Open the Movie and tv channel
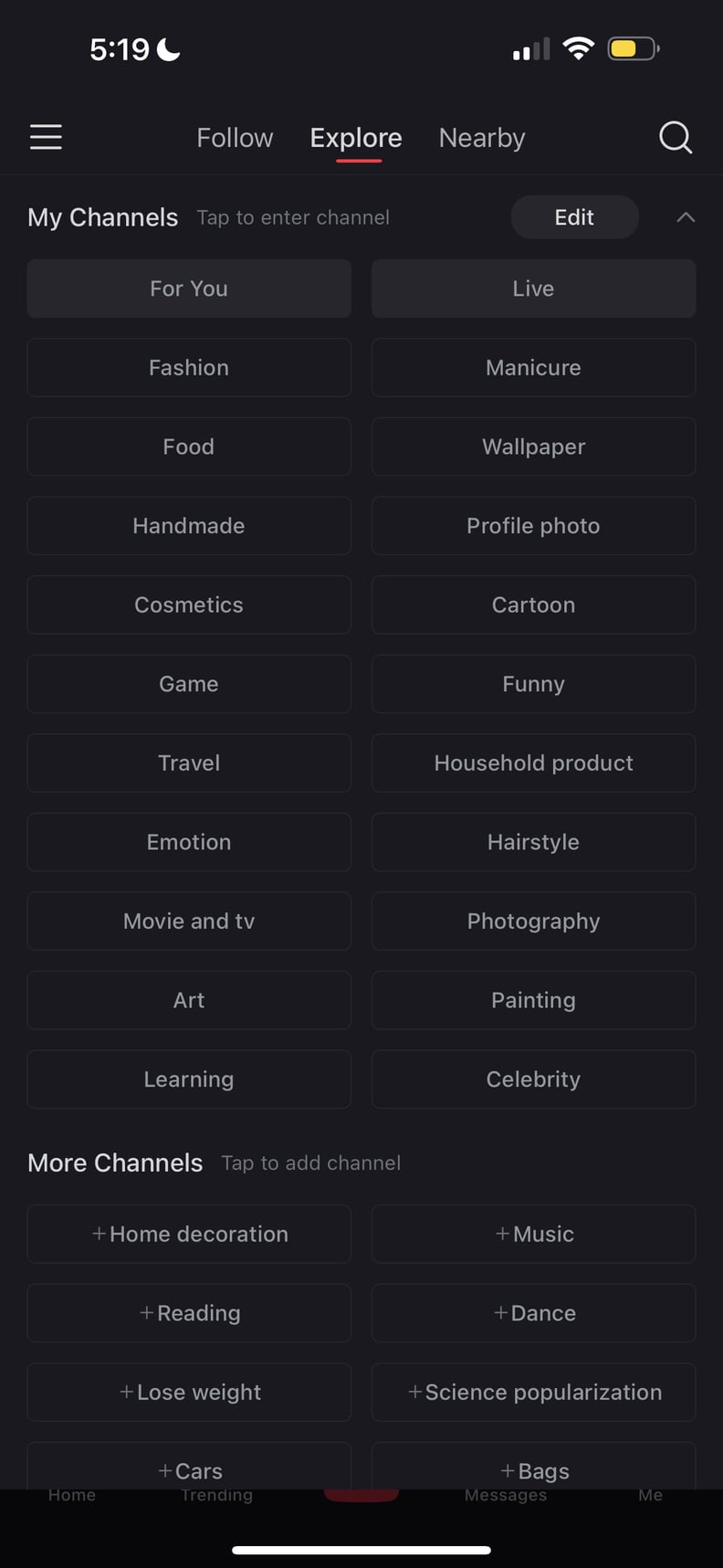The image size is (723, 1568). [x=189, y=921]
